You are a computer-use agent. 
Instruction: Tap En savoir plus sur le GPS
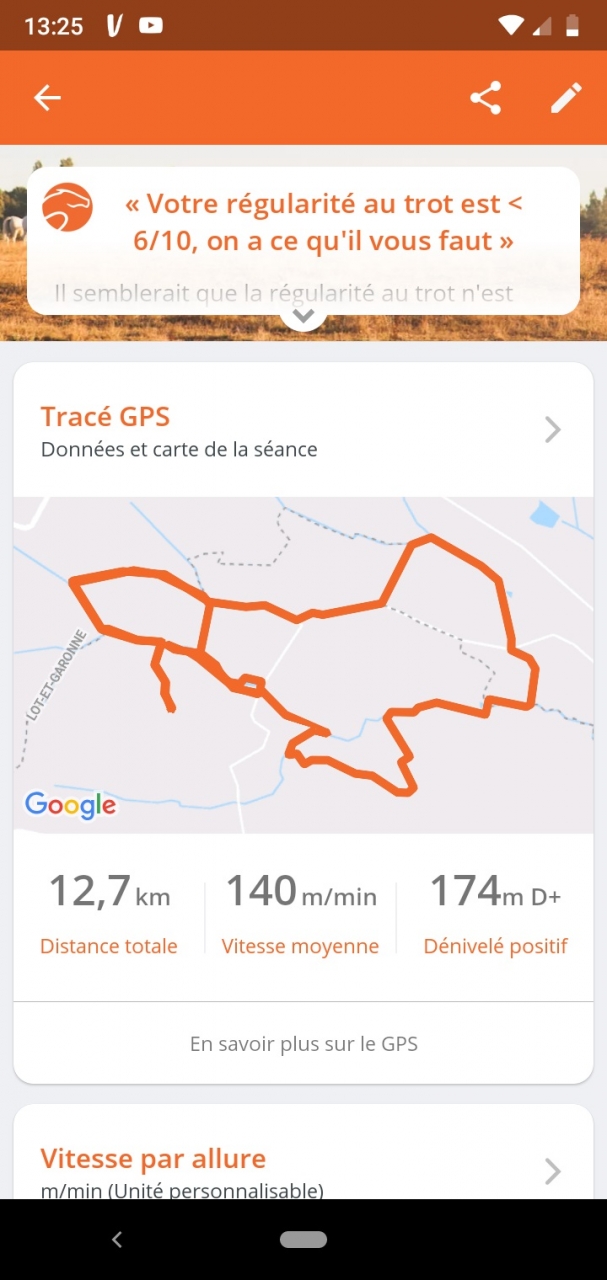tap(303, 1044)
